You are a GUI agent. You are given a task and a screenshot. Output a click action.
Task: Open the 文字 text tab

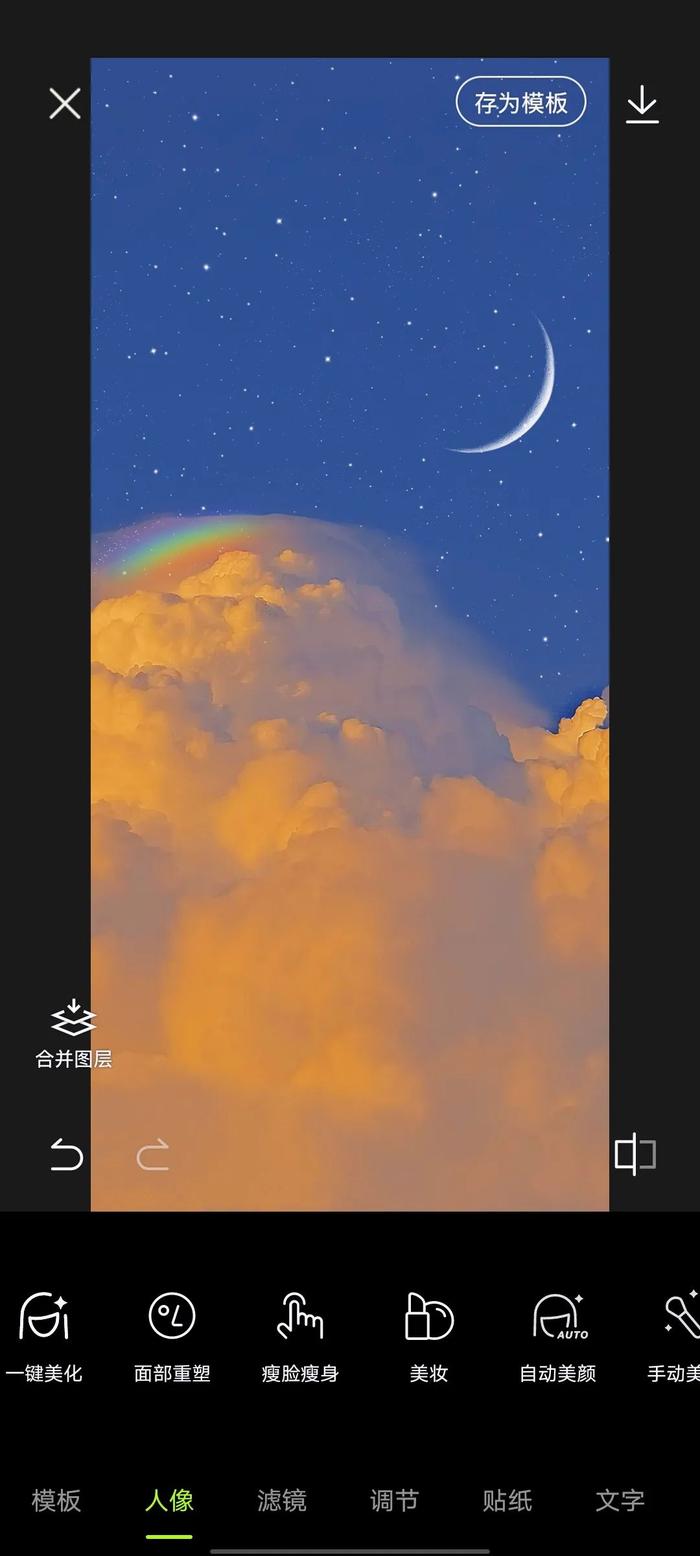(x=620, y=1500)
